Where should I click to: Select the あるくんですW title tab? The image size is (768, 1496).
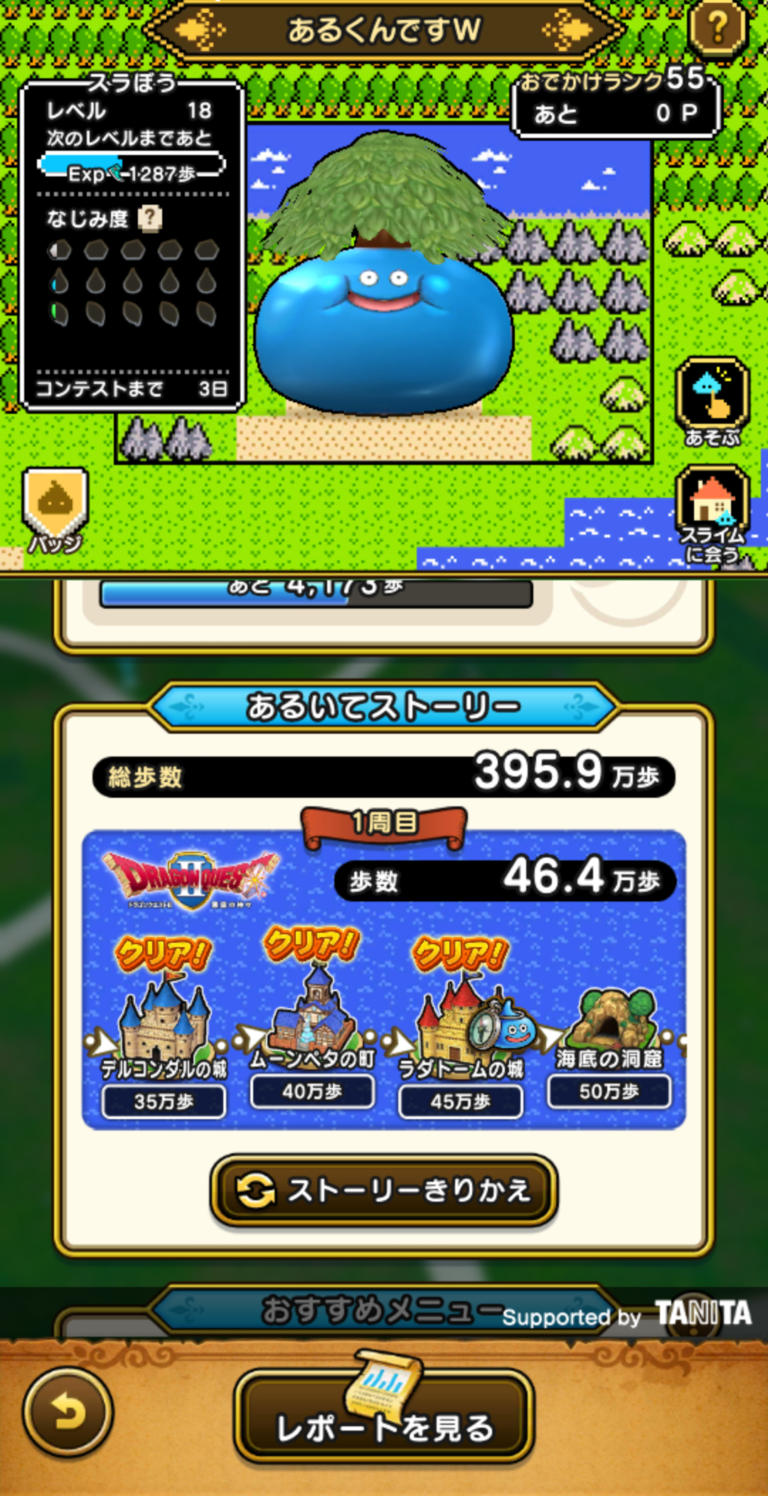tap(384, 30)
